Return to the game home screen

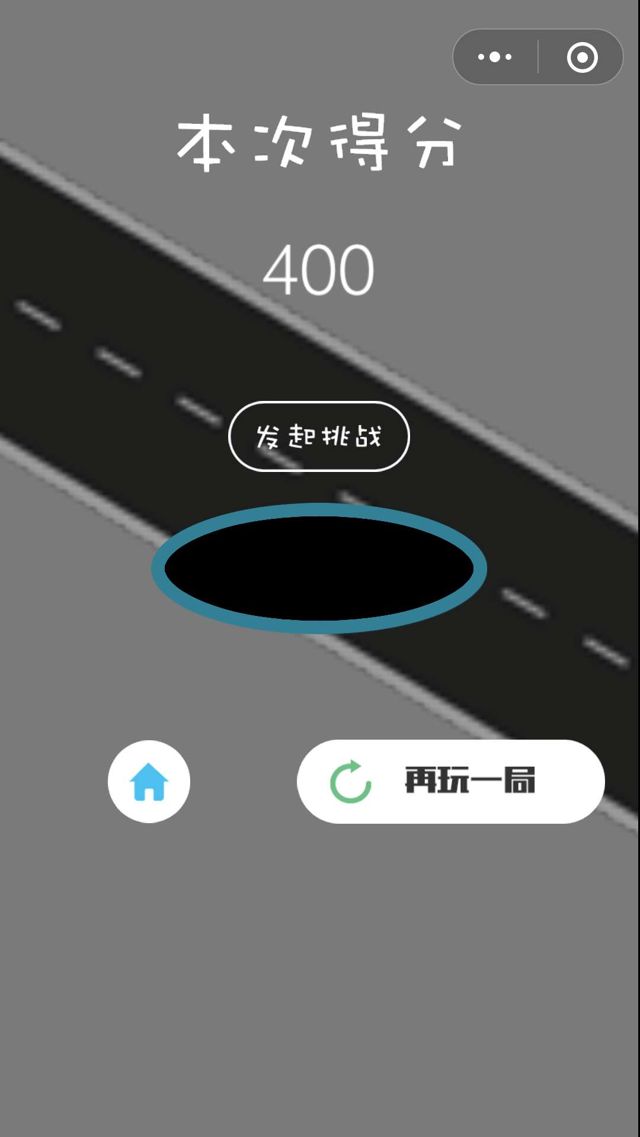[x=149, y=782]
